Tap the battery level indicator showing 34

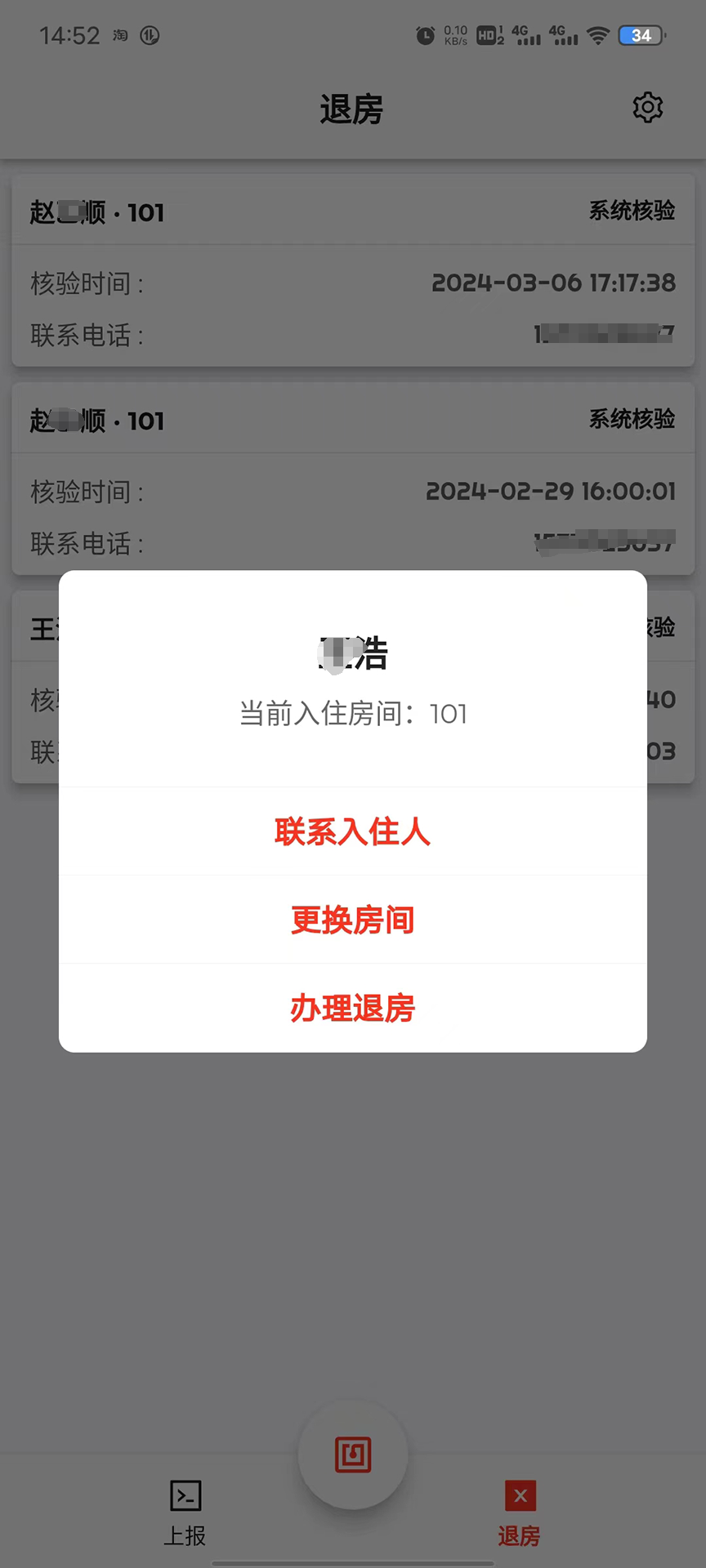coord(641,35)
